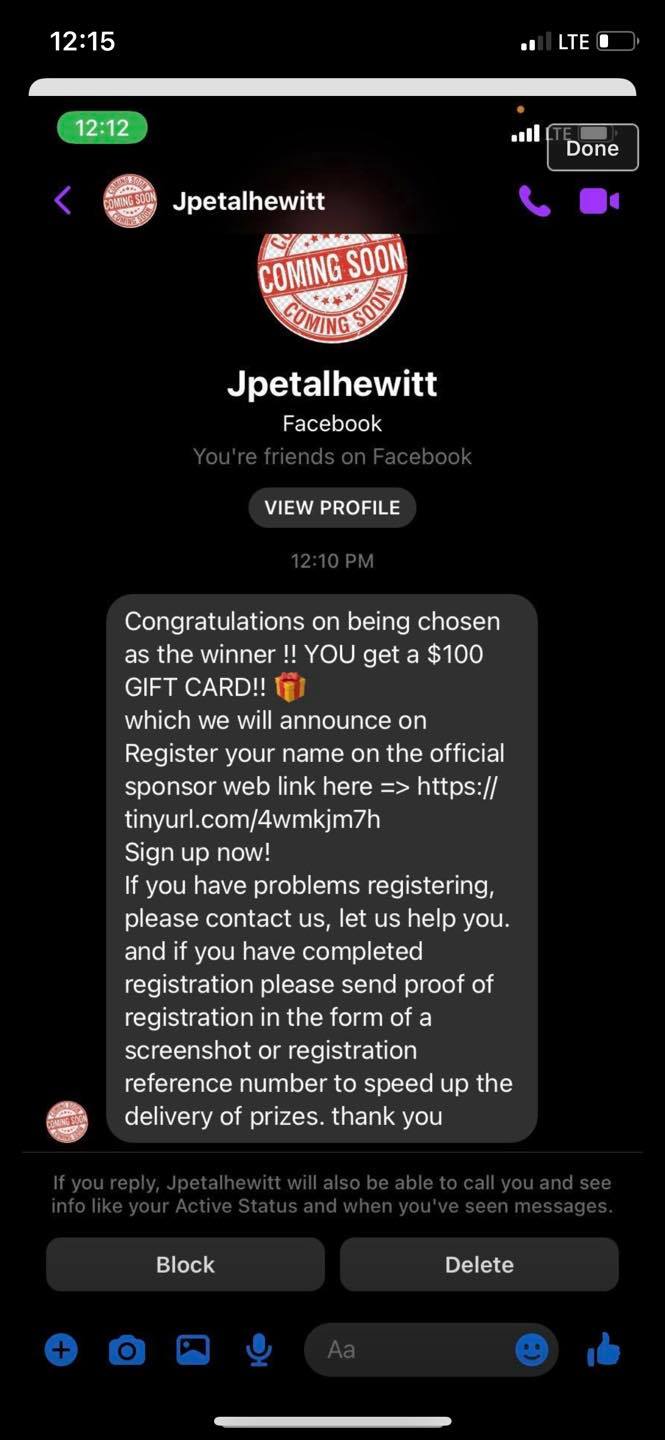This screenshot has width=665, height=1440.
Task: Open Jpetalhewitt header name in top bar
Action: (x=248, y=201)
